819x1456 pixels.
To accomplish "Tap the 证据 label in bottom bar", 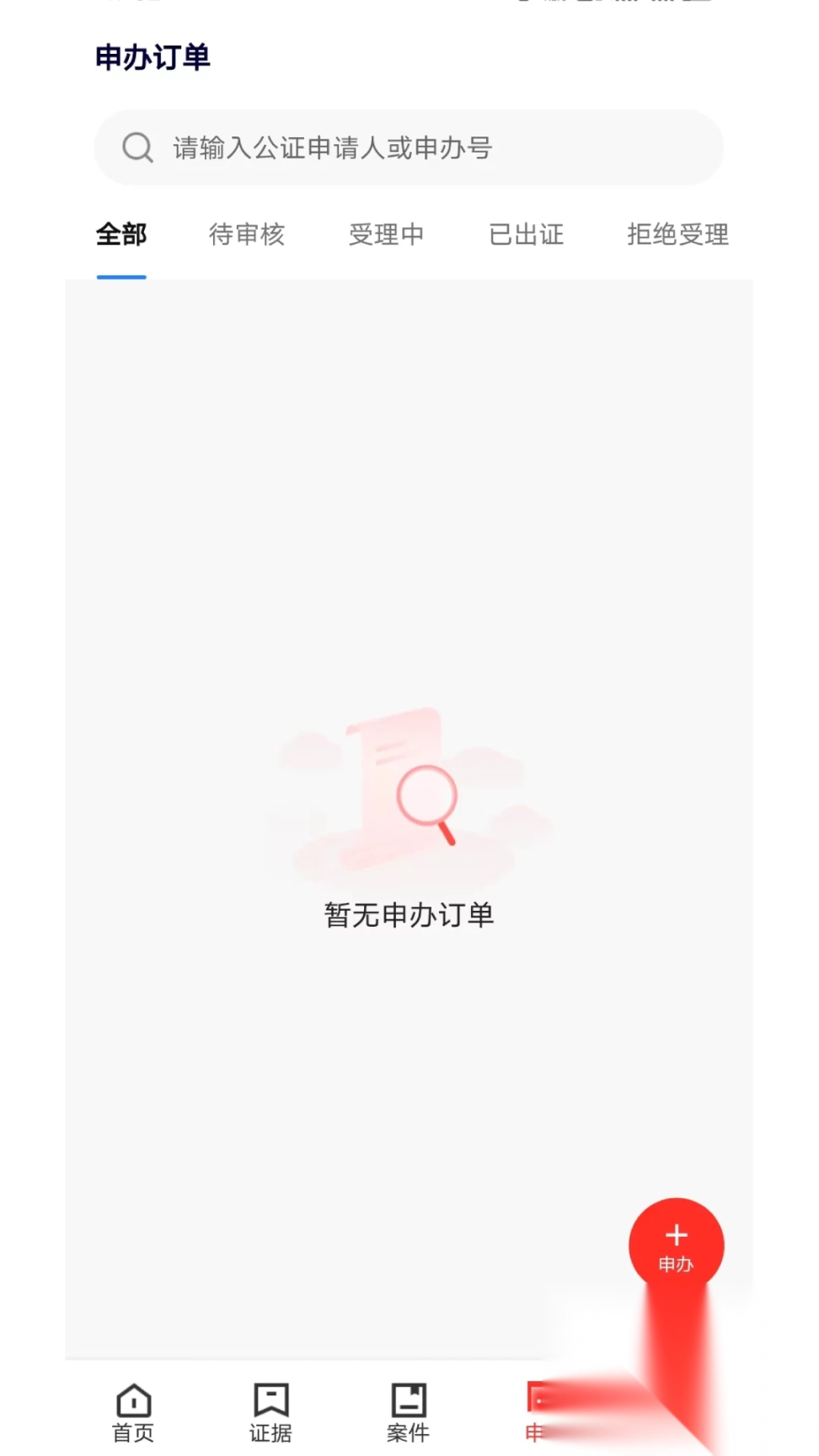I will coord(270,1434).
